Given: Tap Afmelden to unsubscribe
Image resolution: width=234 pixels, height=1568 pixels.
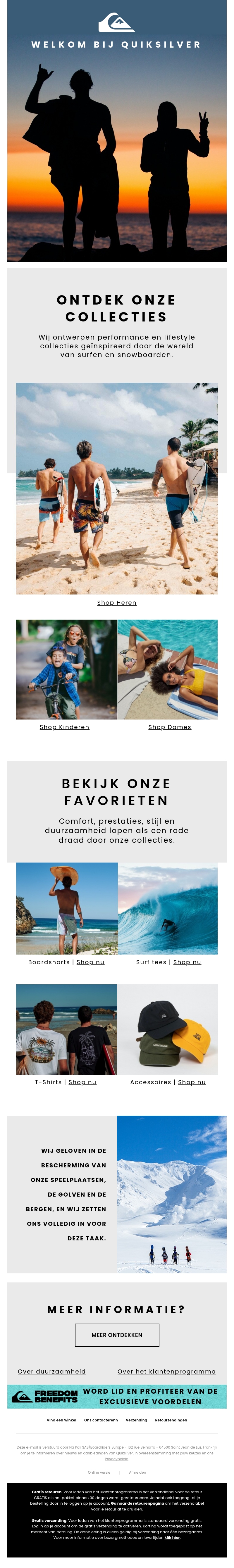Looking at the screenshot, I should 137,1473.
